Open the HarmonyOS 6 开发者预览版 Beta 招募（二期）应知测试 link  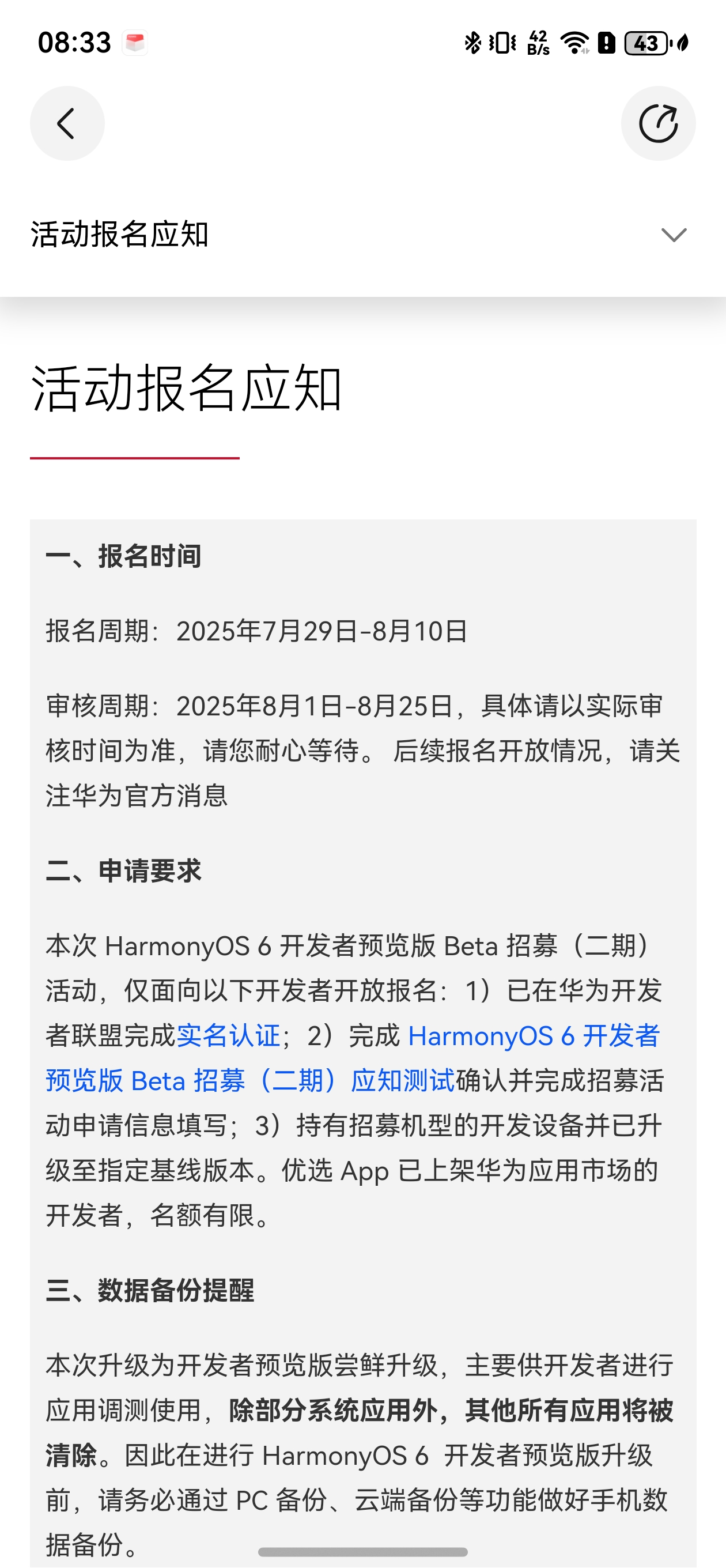pyautogui.click(x=249, y=1081)
